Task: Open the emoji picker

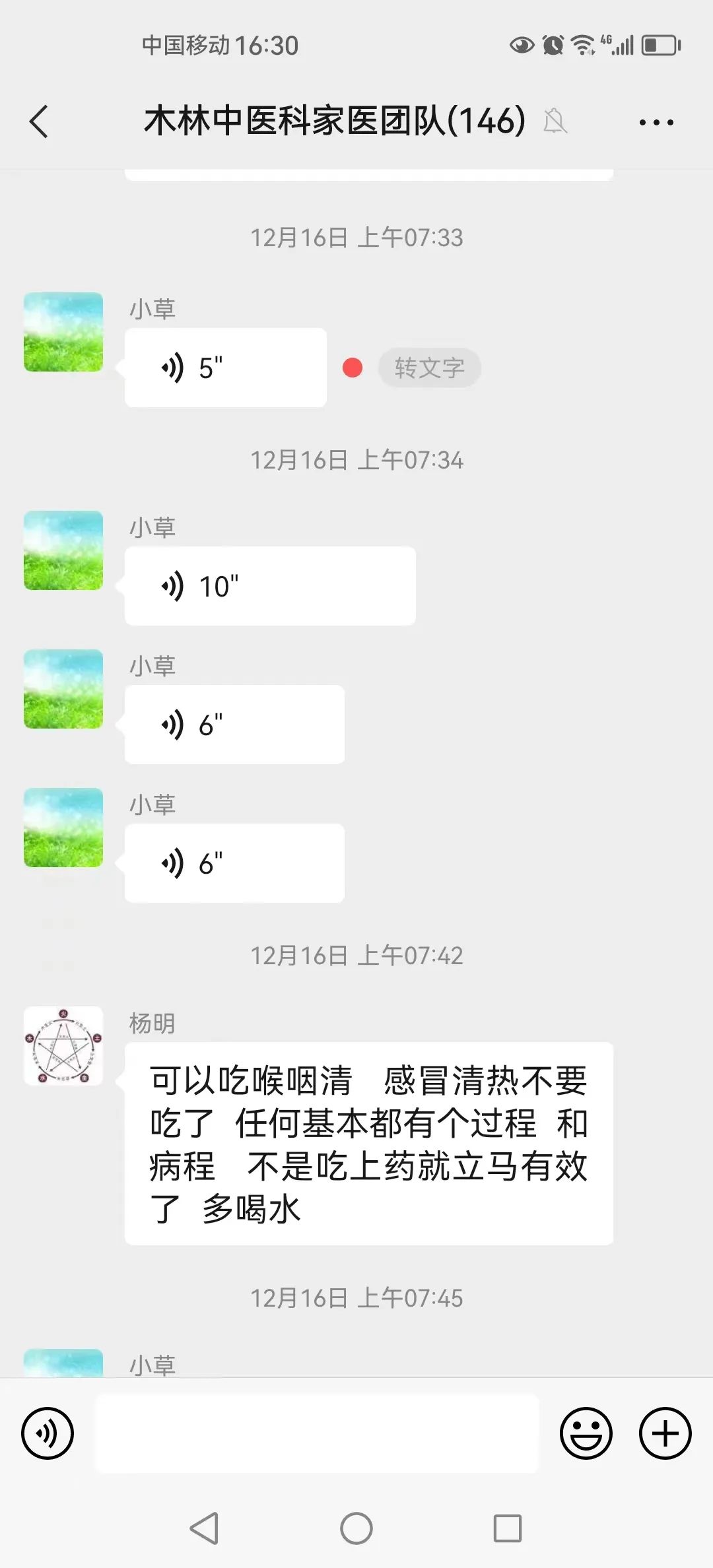Action: click(586, 1433)
